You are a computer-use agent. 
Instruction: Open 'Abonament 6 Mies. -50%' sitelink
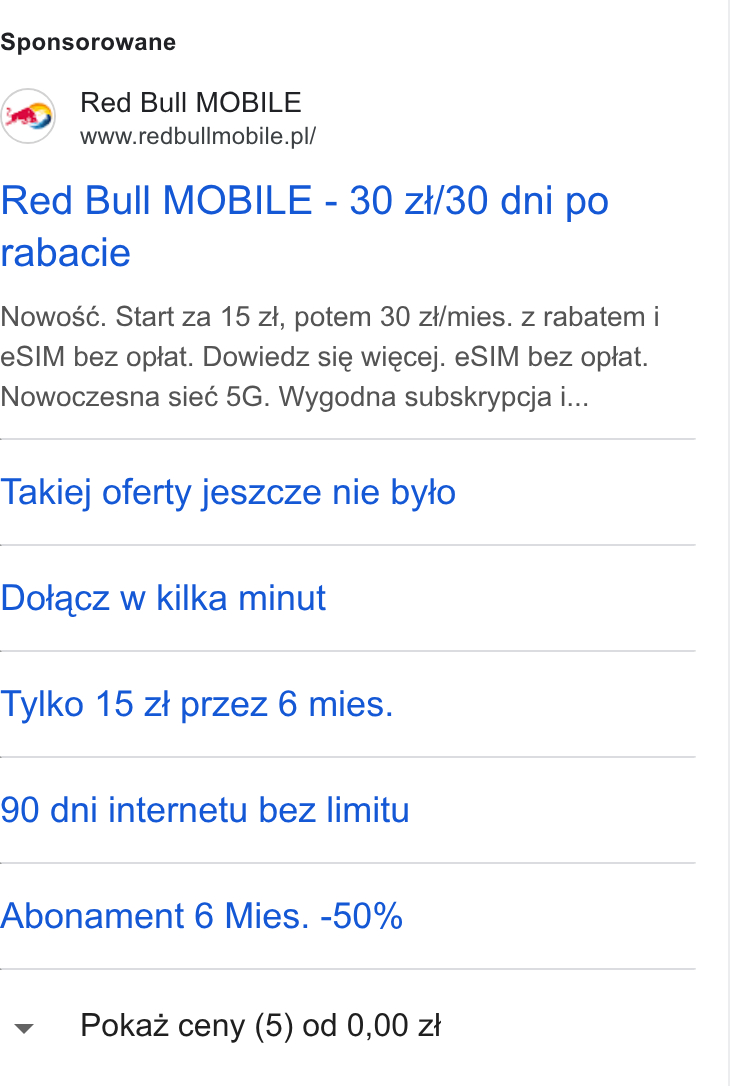click(202, 916)
